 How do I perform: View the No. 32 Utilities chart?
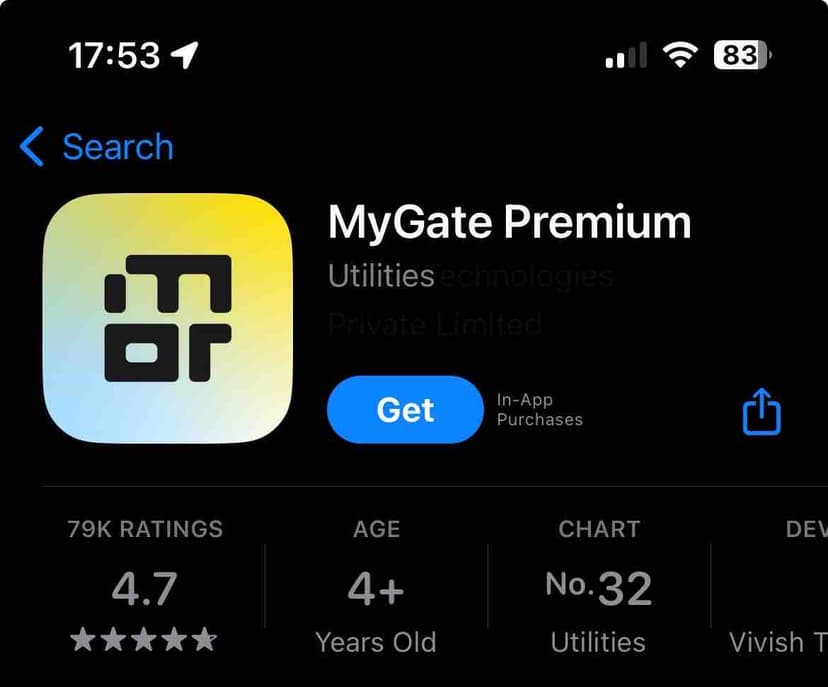pyautogui.click(x=598, y=587)
